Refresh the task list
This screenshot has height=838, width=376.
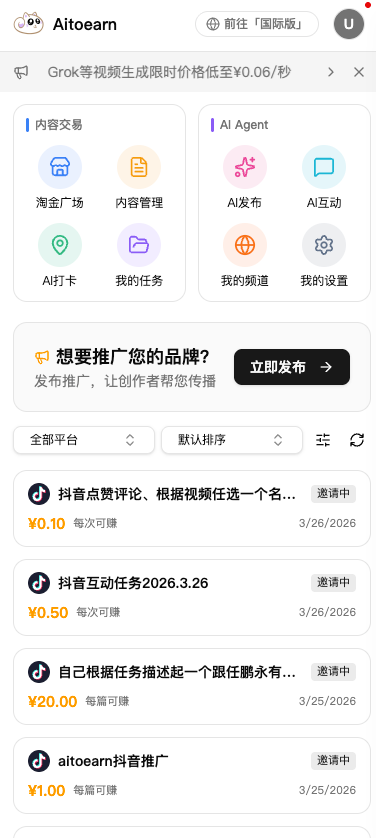click(357, 440)
